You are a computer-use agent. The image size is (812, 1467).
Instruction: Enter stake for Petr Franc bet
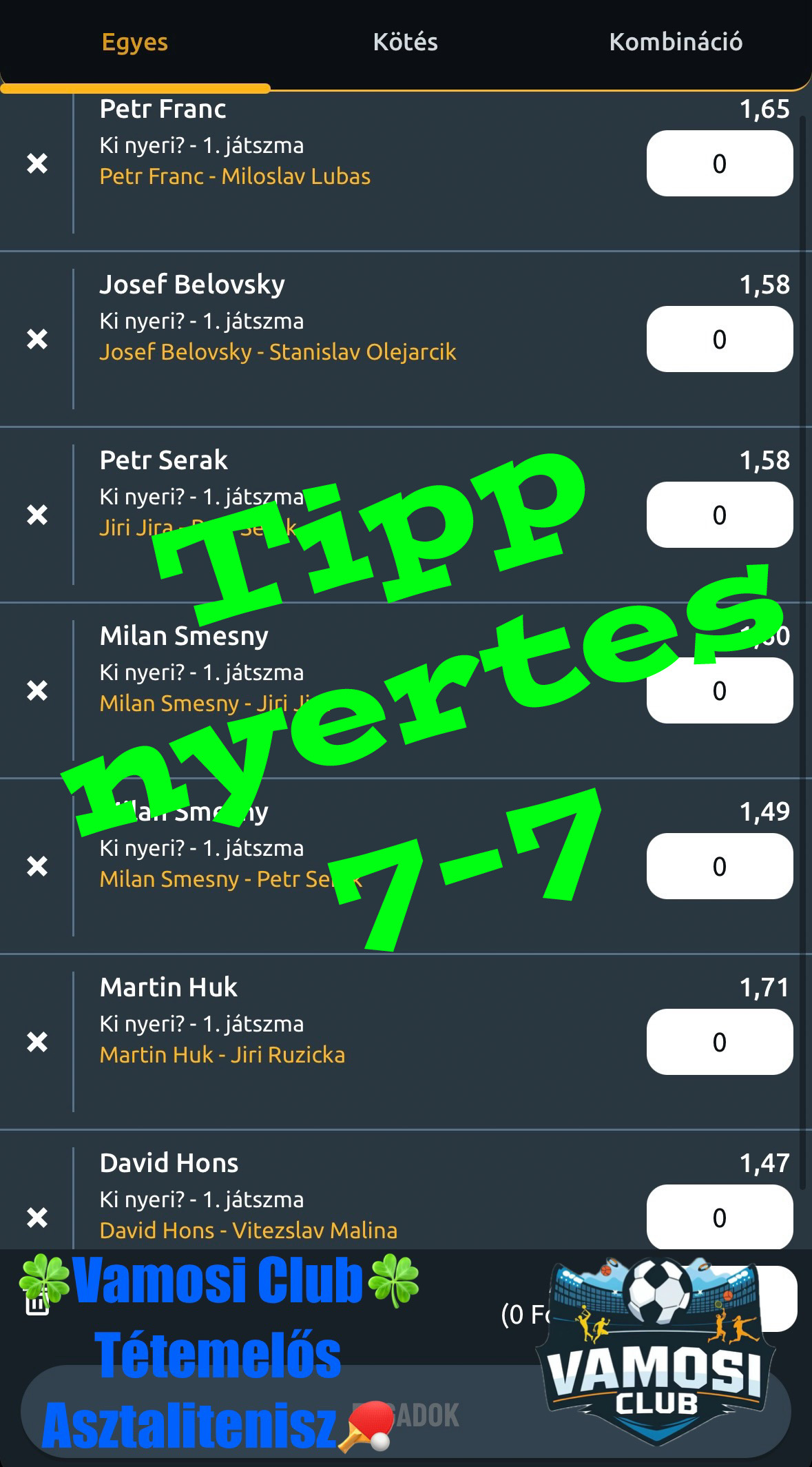(720, 163)
